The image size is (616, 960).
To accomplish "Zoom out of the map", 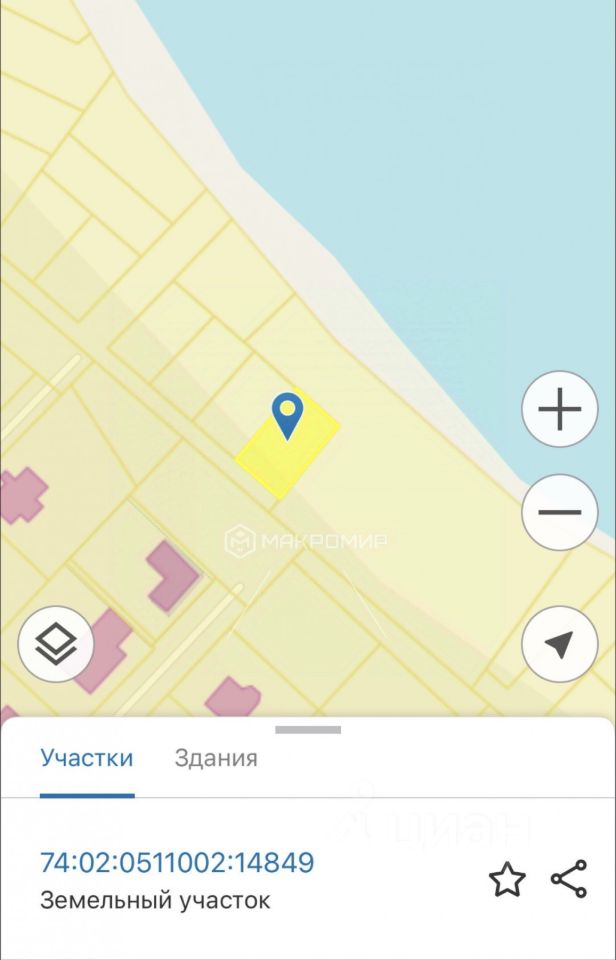I will click(559, 512).
